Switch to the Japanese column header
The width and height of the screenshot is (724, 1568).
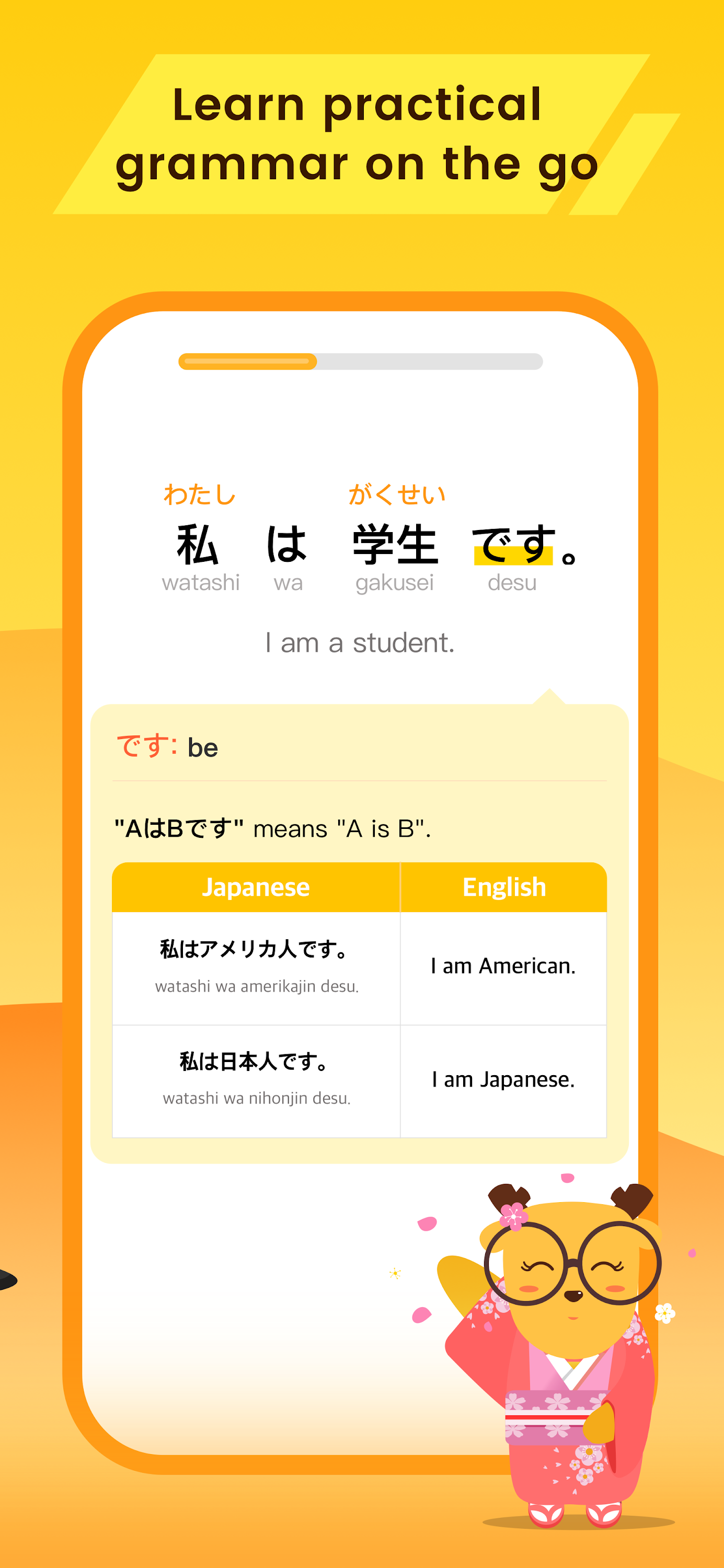(256, 887)
